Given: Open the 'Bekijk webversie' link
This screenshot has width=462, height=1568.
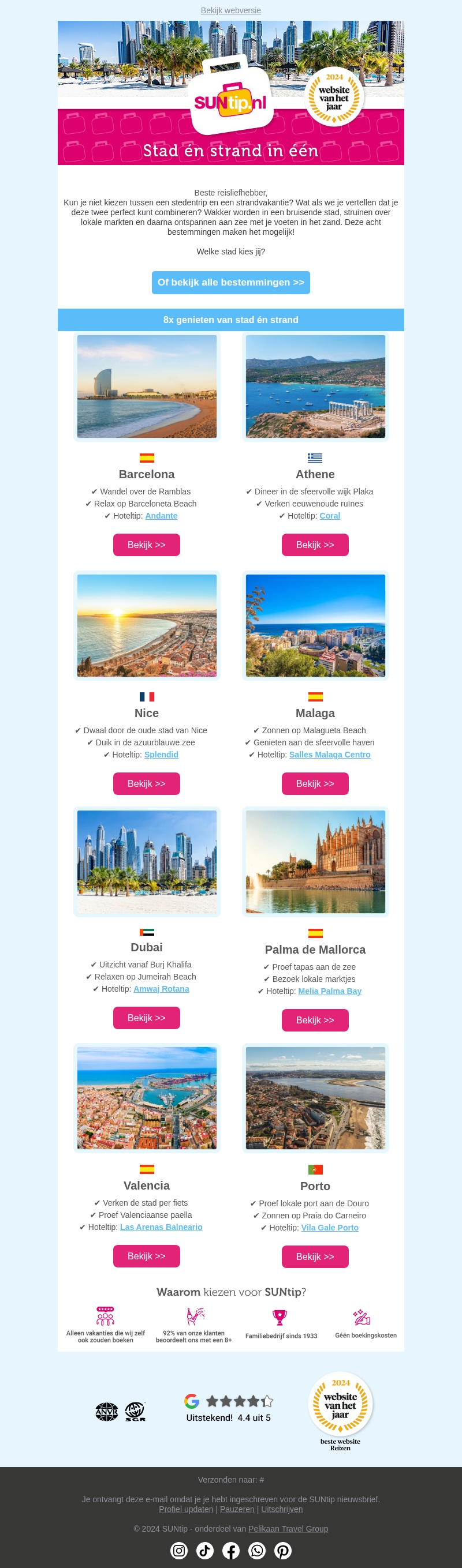Looking at the screenshot, I should 230,10.
